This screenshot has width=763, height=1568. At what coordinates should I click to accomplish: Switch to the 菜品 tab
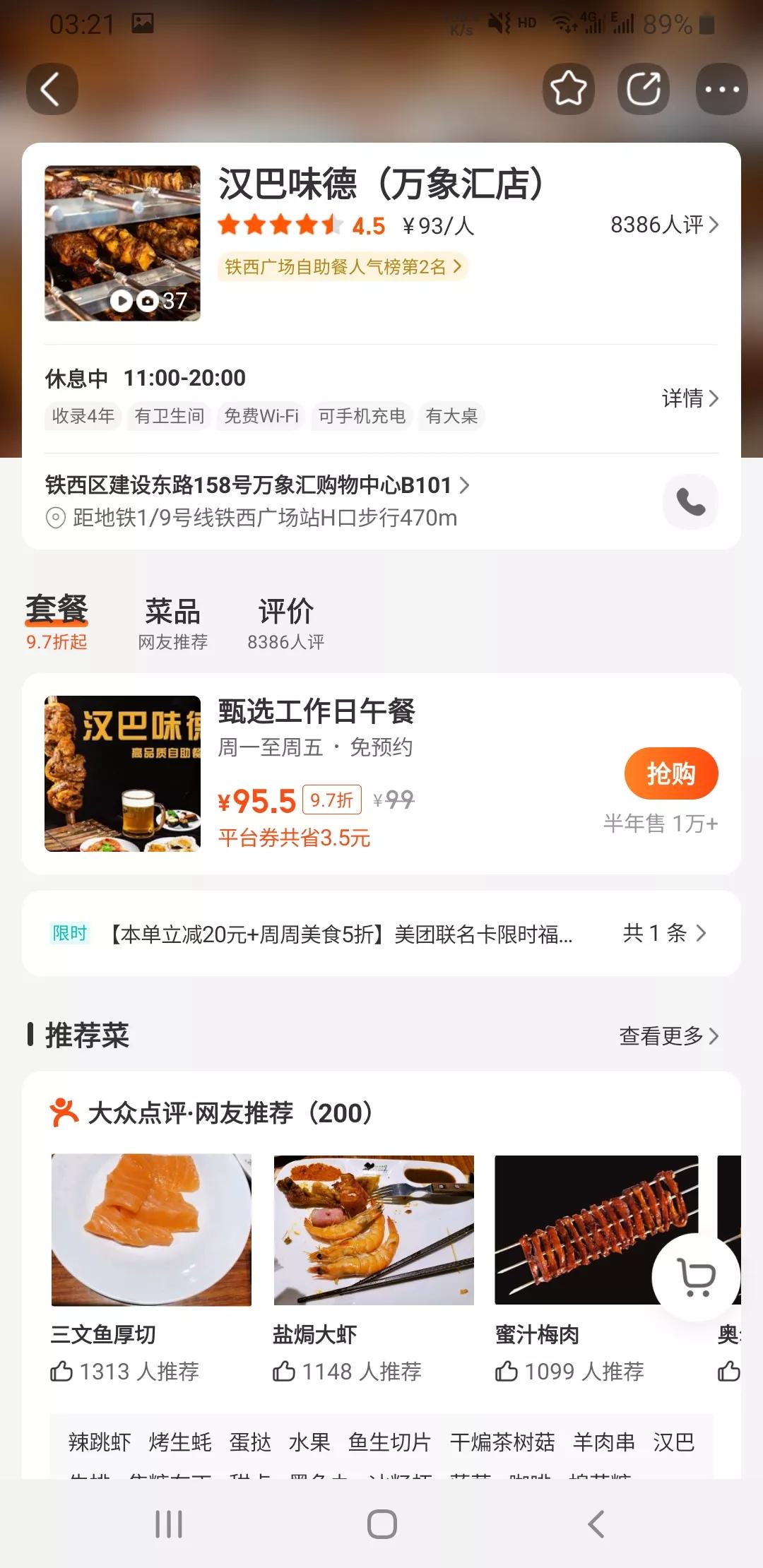click(x=172, y=612)
